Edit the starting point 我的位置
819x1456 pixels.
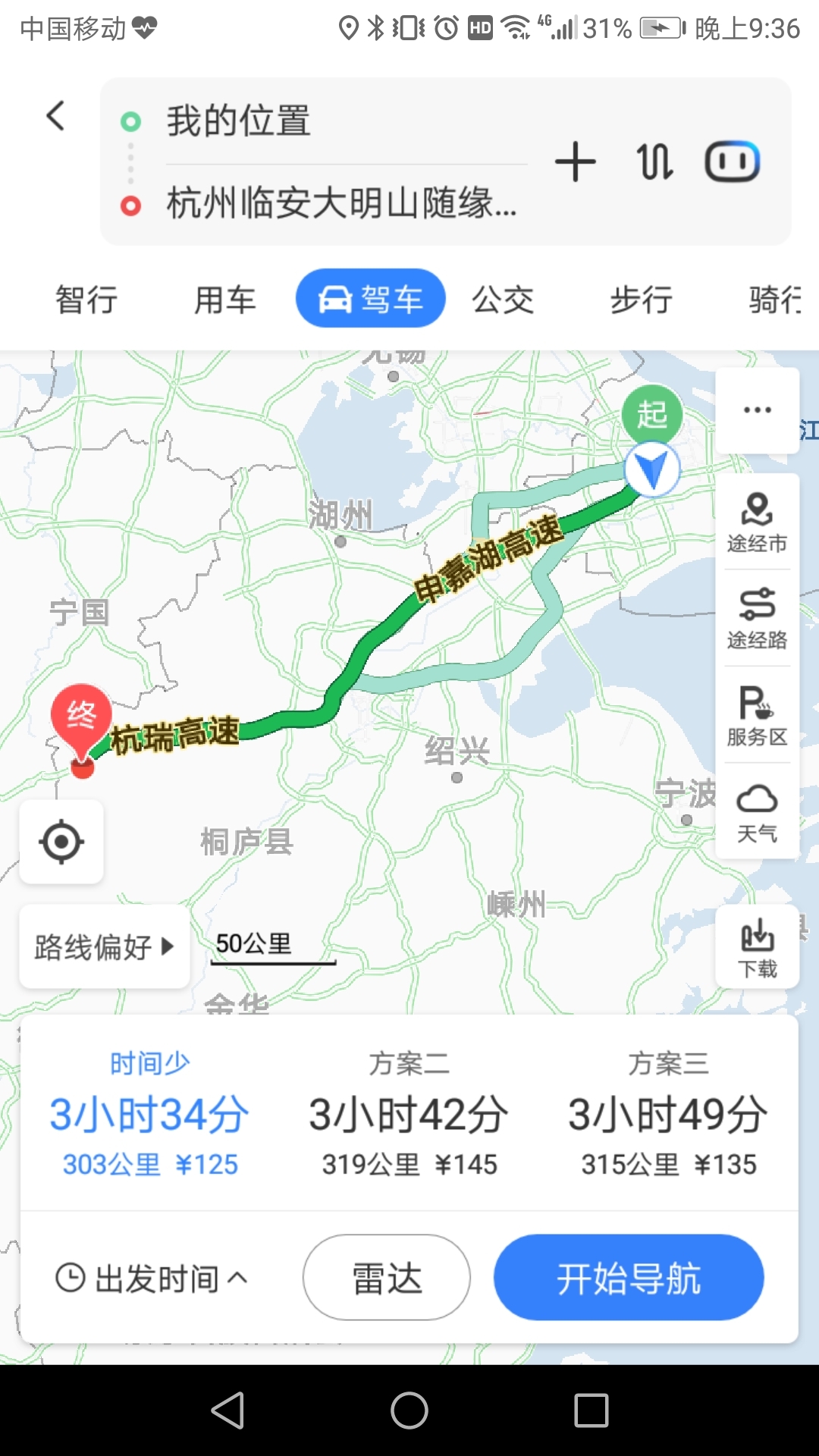(238, 121)
